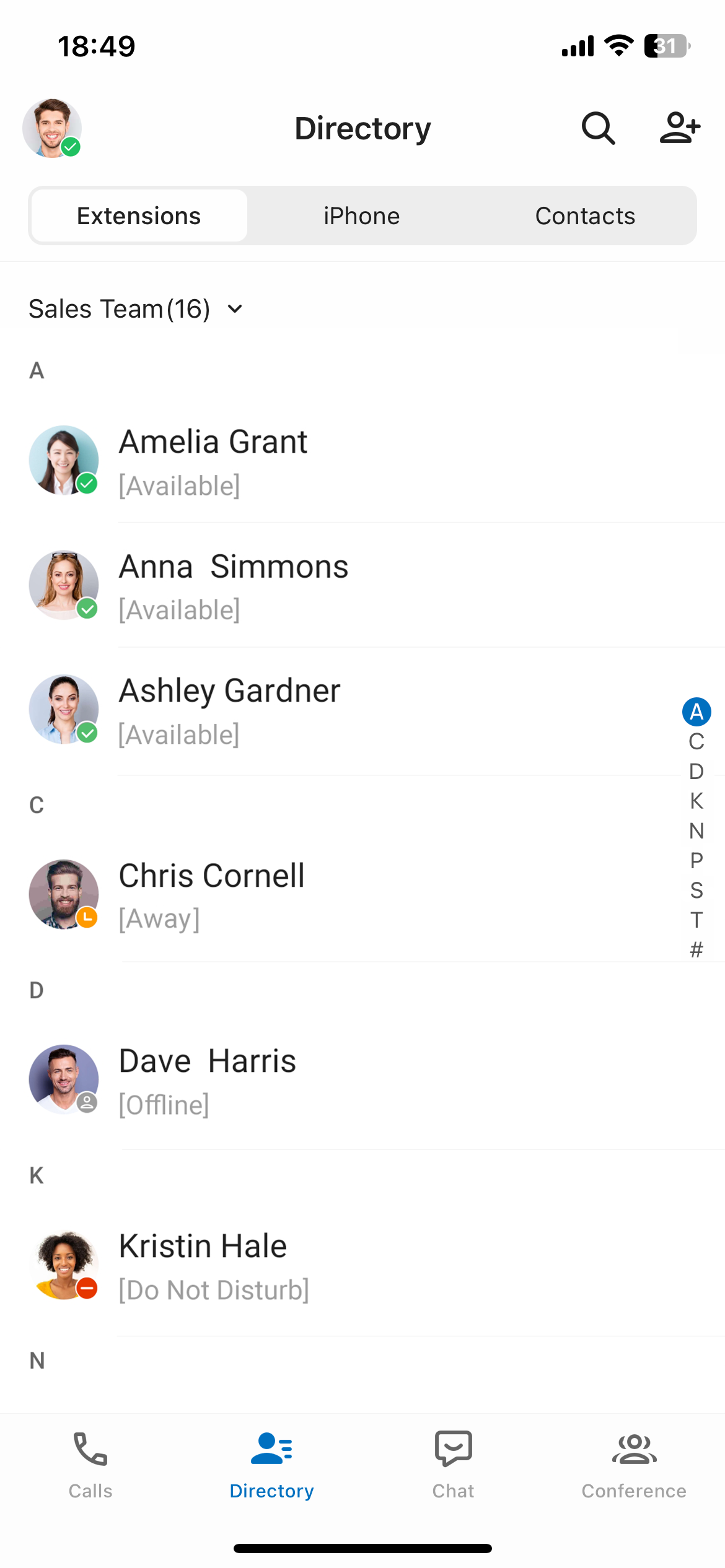Go to the Calls tab

pos(90,1465)
